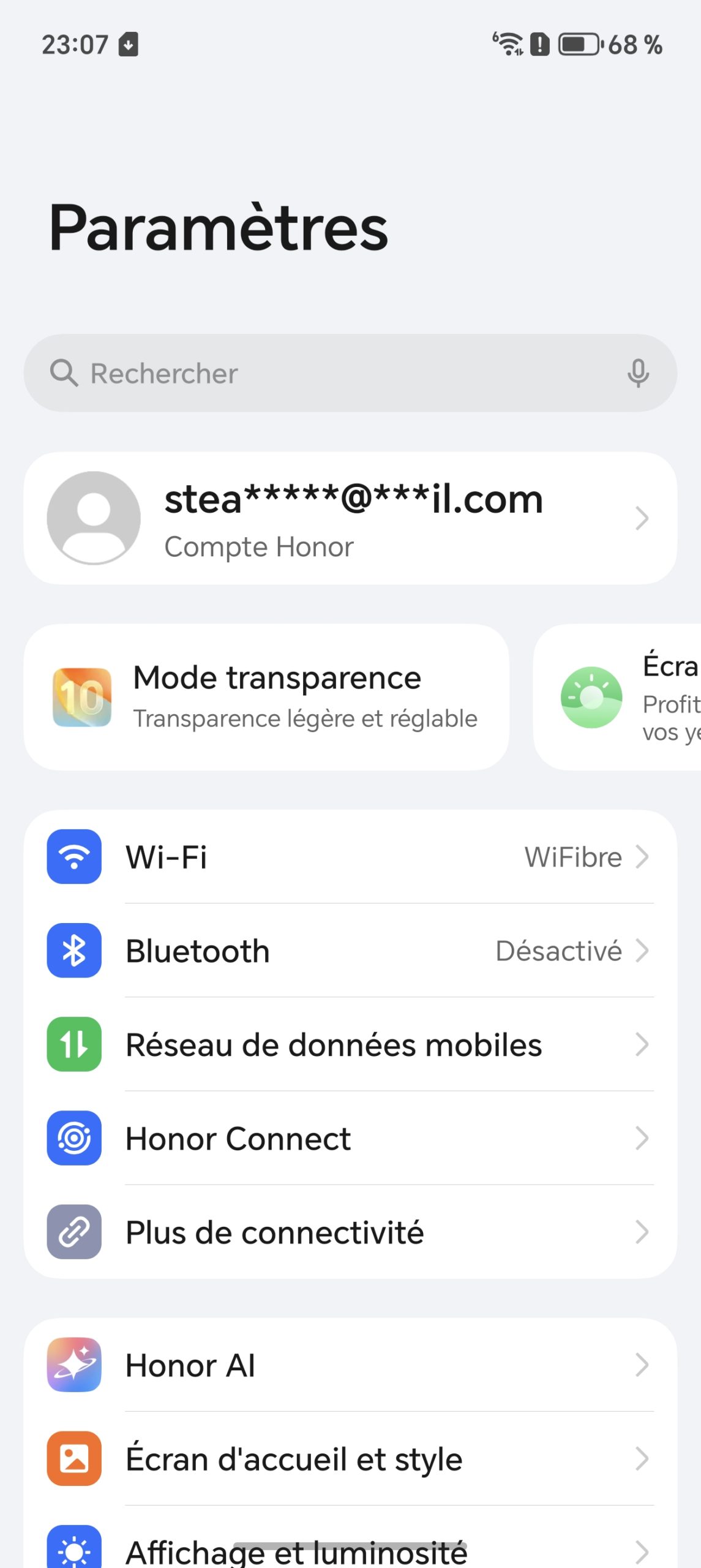
Task: Open Honor Connect settings
Action: [350, 1138]
